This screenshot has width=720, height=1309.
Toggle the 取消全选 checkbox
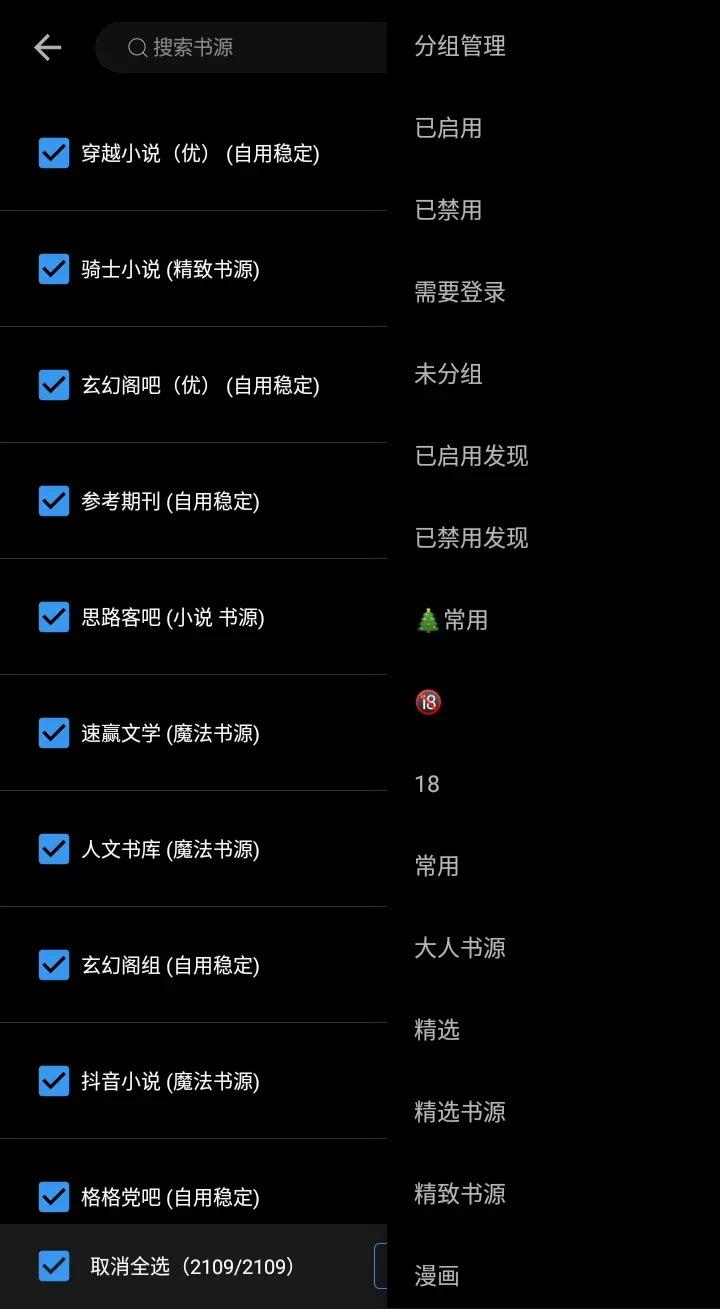click(54, 1266)
